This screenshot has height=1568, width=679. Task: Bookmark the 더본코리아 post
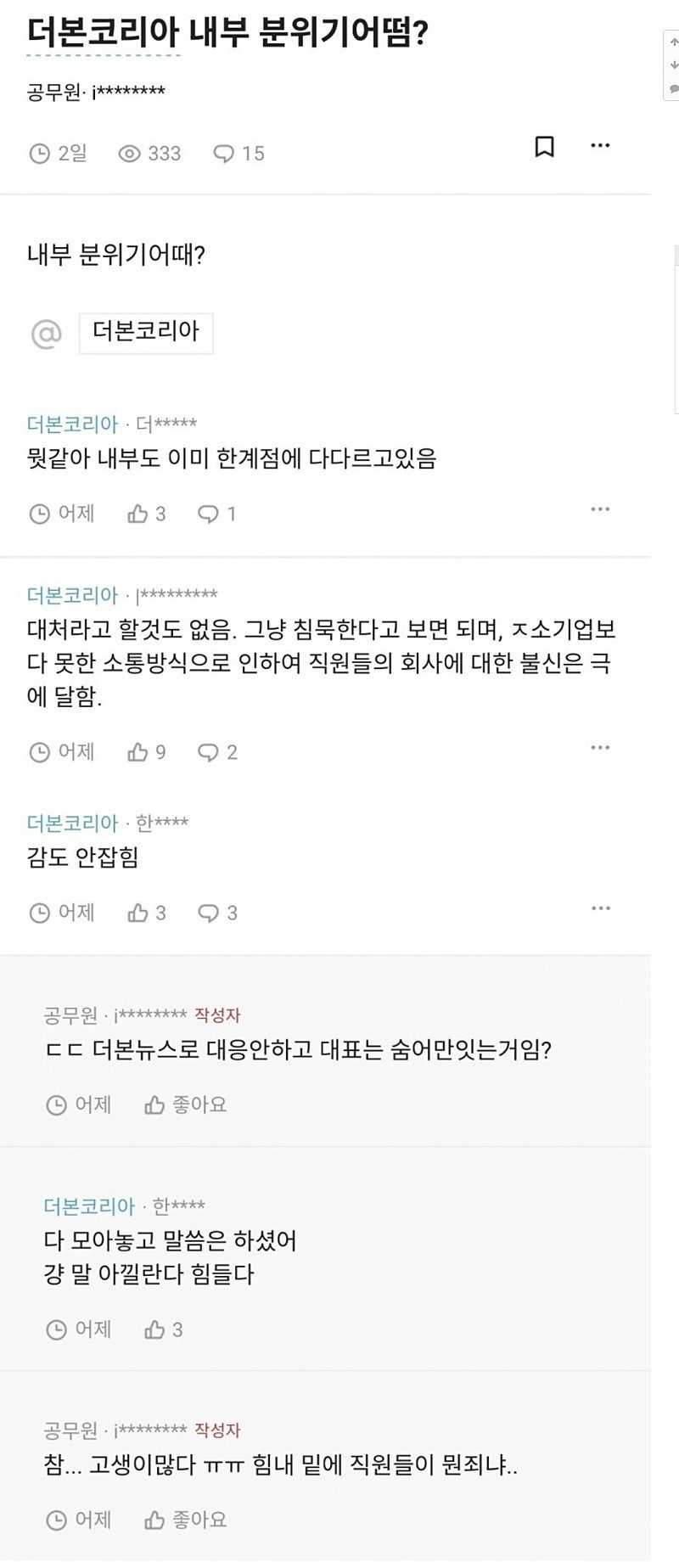pyautogui.click(x=544, y=147)
